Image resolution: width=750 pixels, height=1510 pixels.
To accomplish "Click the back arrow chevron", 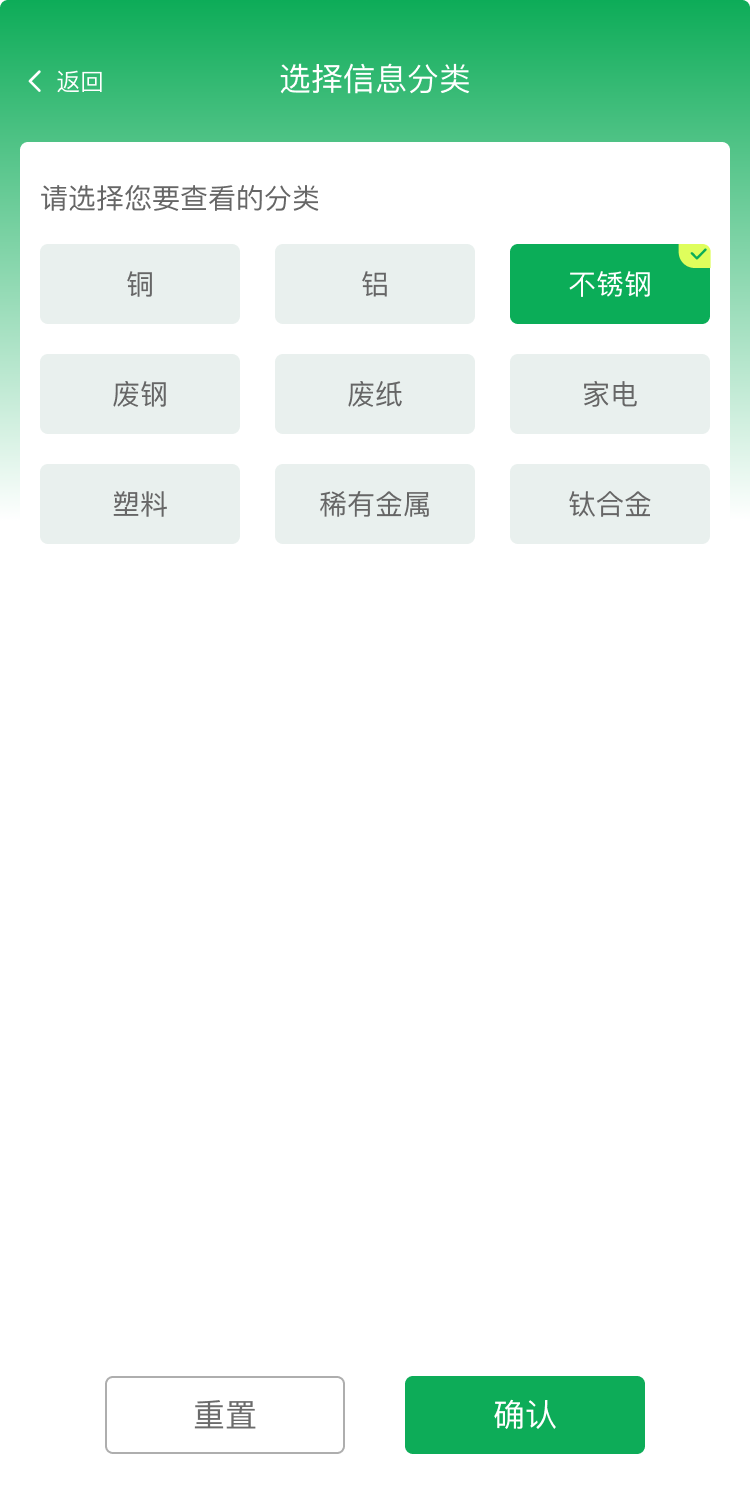I will [34, 81].
